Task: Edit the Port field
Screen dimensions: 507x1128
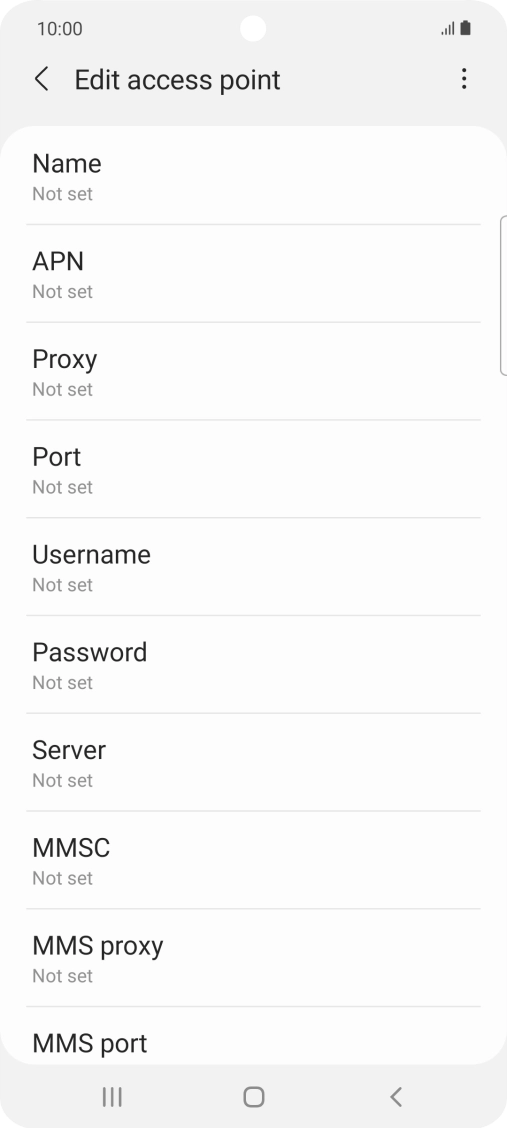Action: tap(253, 469)
